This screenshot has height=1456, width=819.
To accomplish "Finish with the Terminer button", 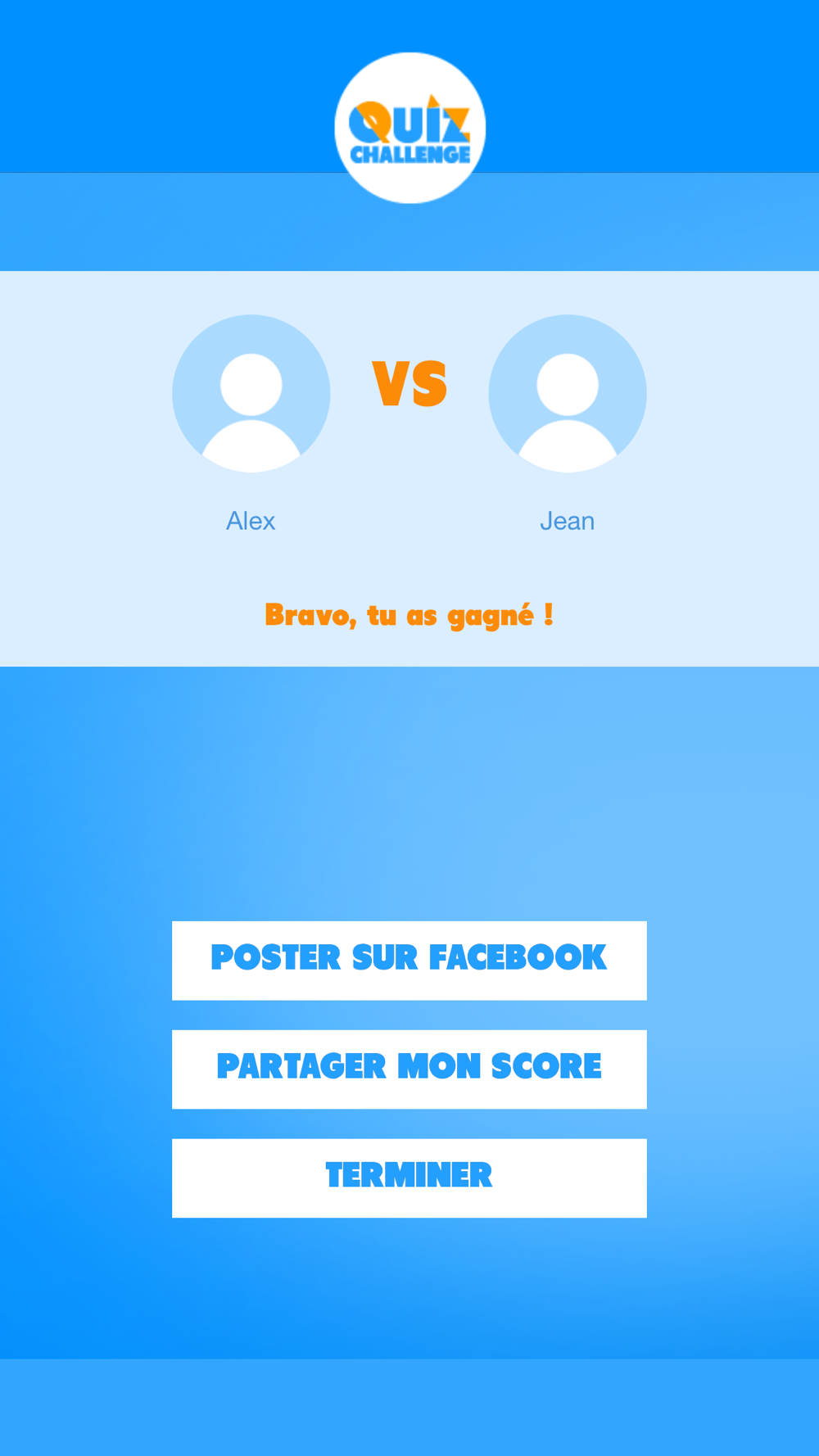I will click(409, 1178).
